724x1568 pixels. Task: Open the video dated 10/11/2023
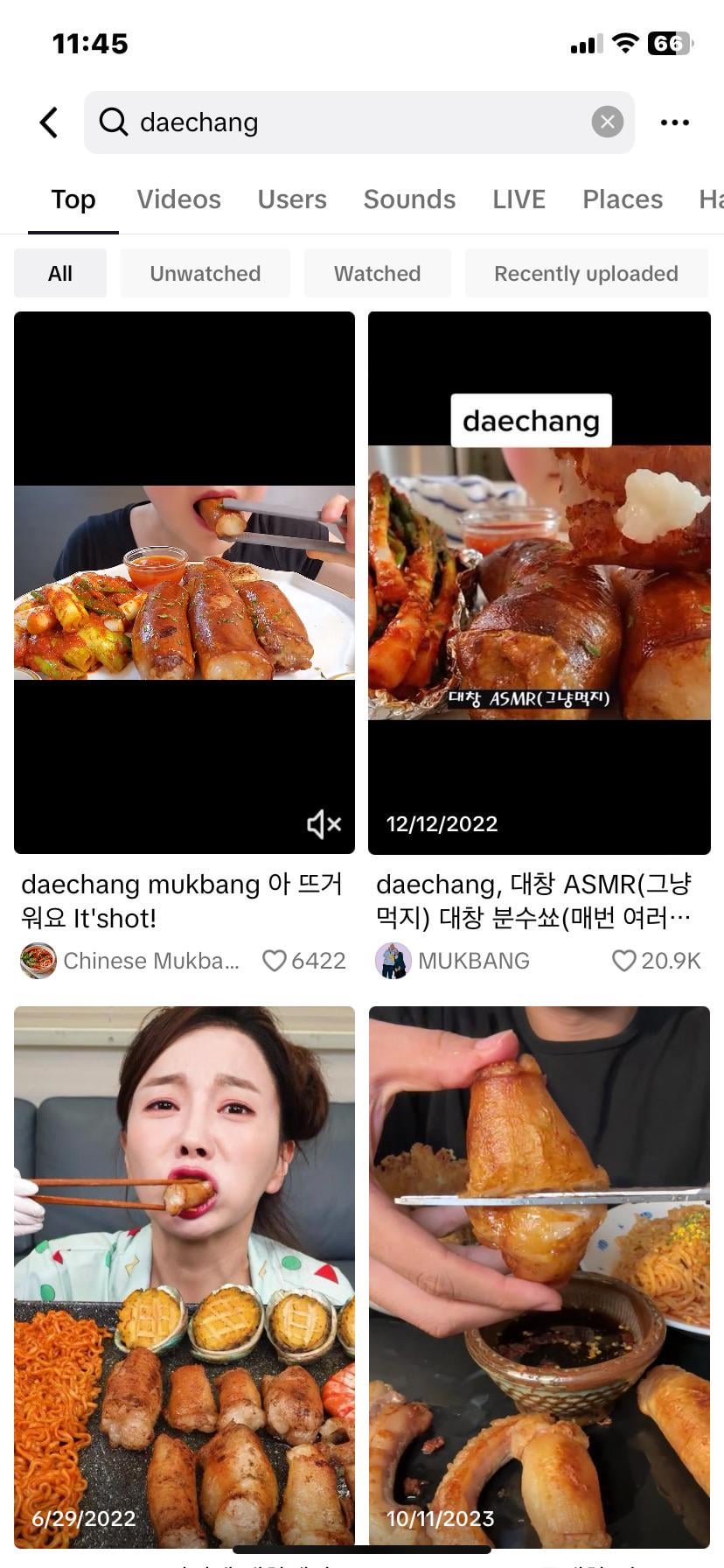click(x=540, y=1277)
